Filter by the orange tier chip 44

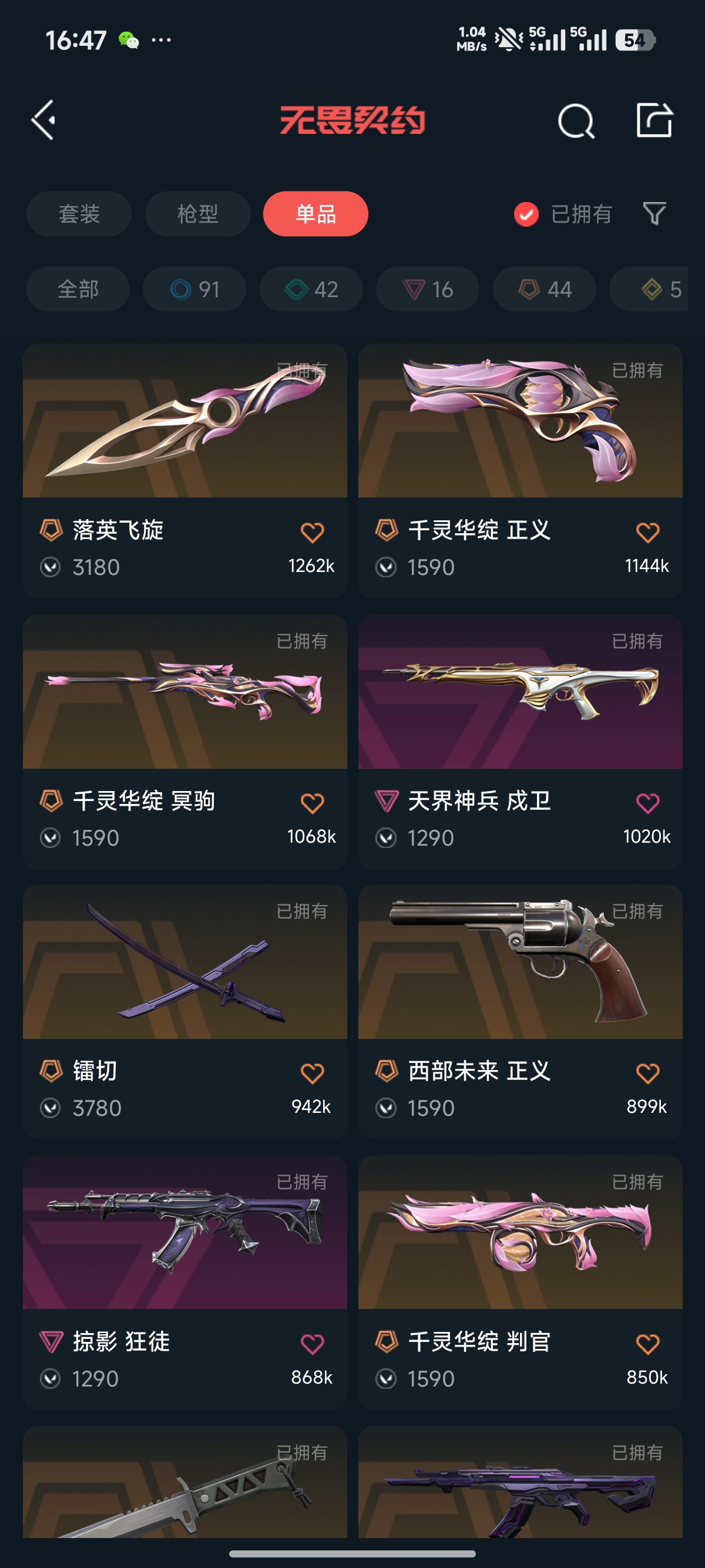[x=544, y=289]
